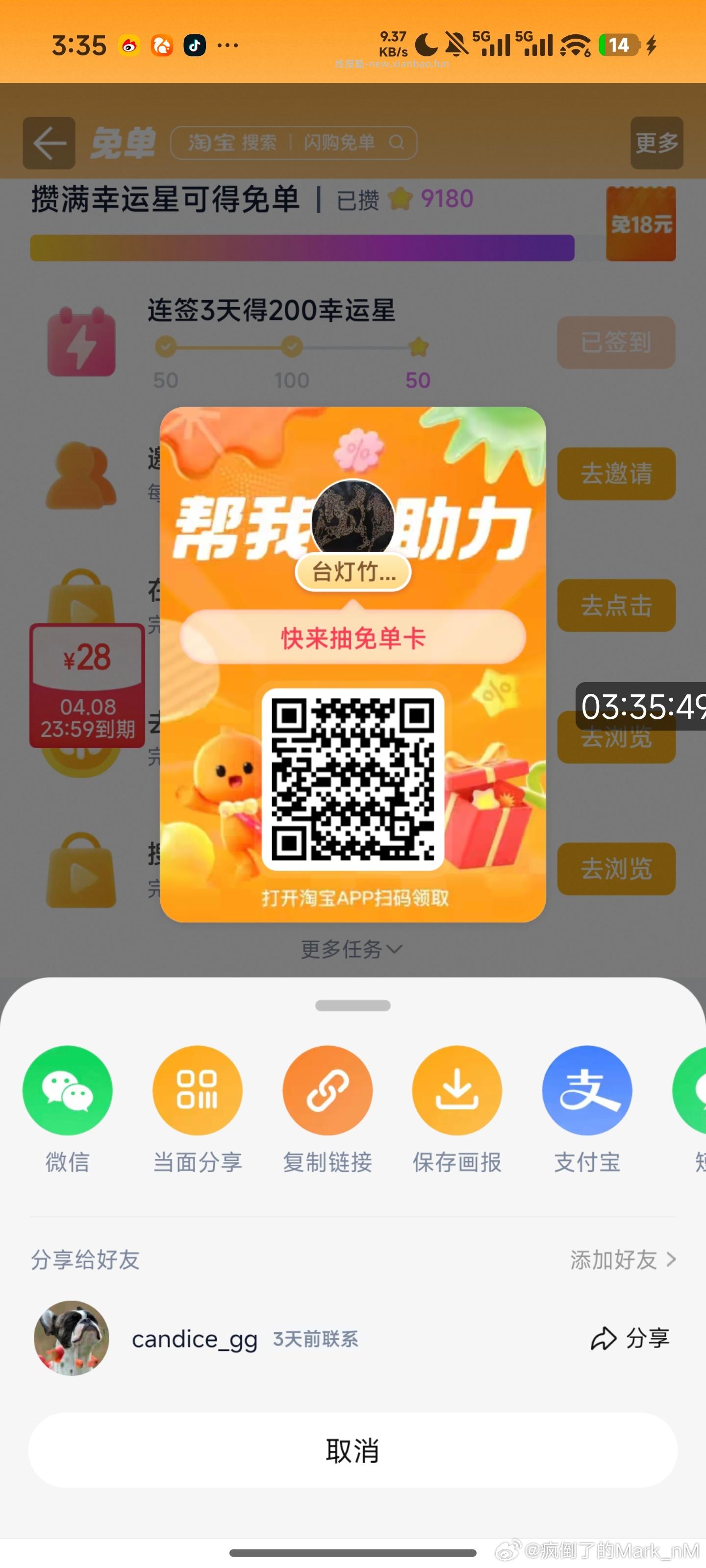Open the 更多 menu at top right

[x=656, y=143]
